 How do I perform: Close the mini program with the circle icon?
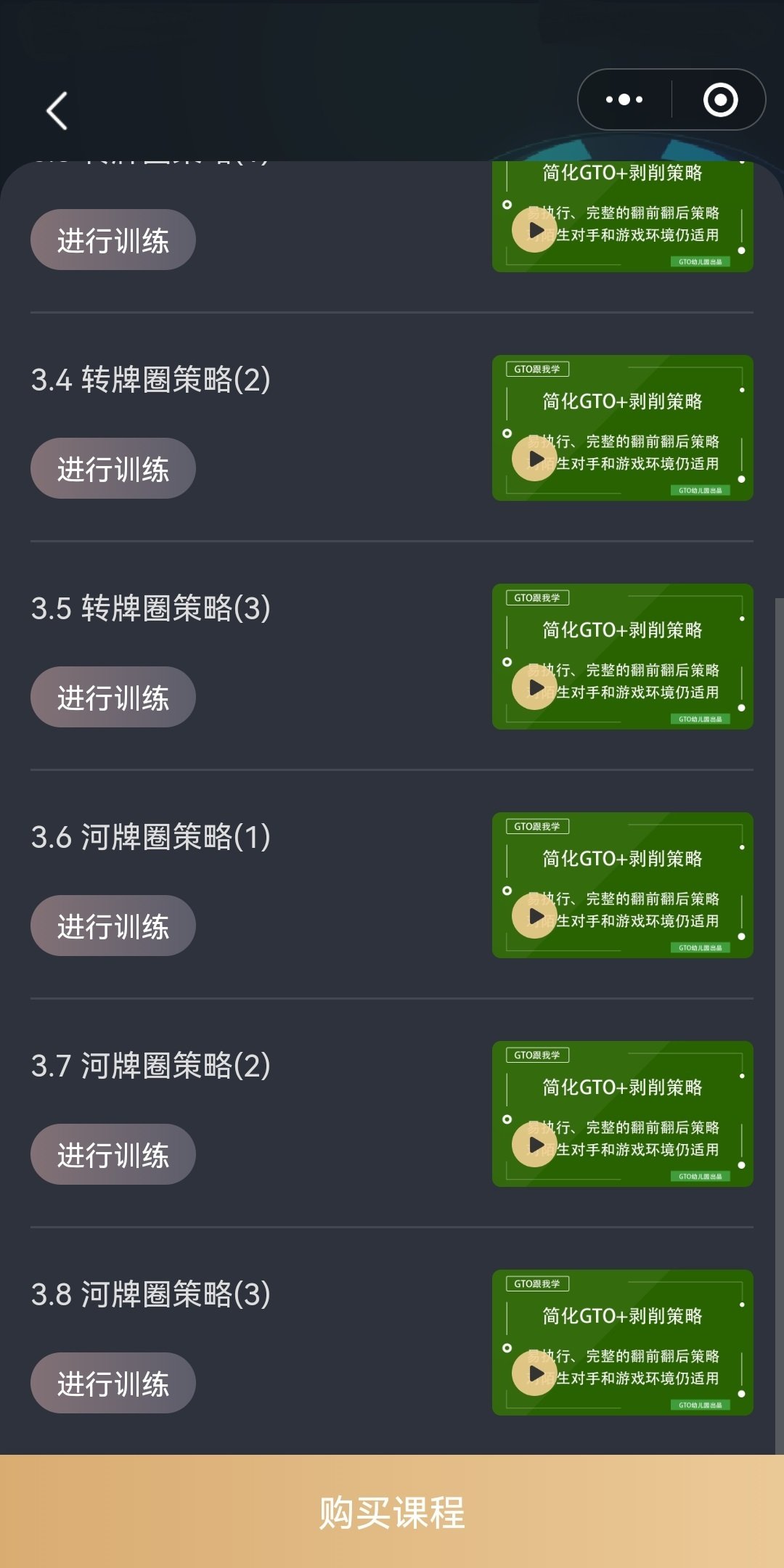720,99
